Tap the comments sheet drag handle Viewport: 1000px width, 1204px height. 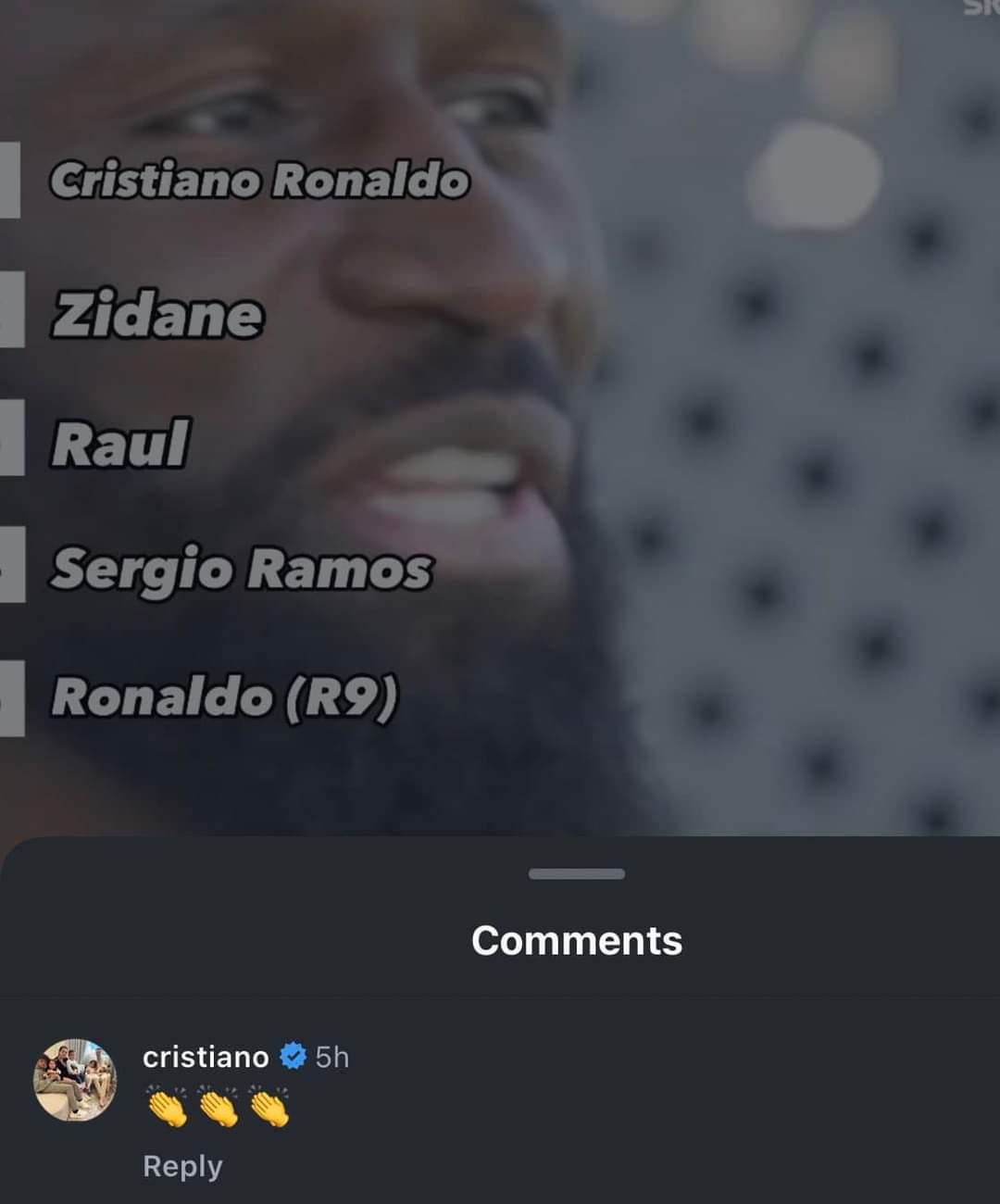tap(576, 873)
